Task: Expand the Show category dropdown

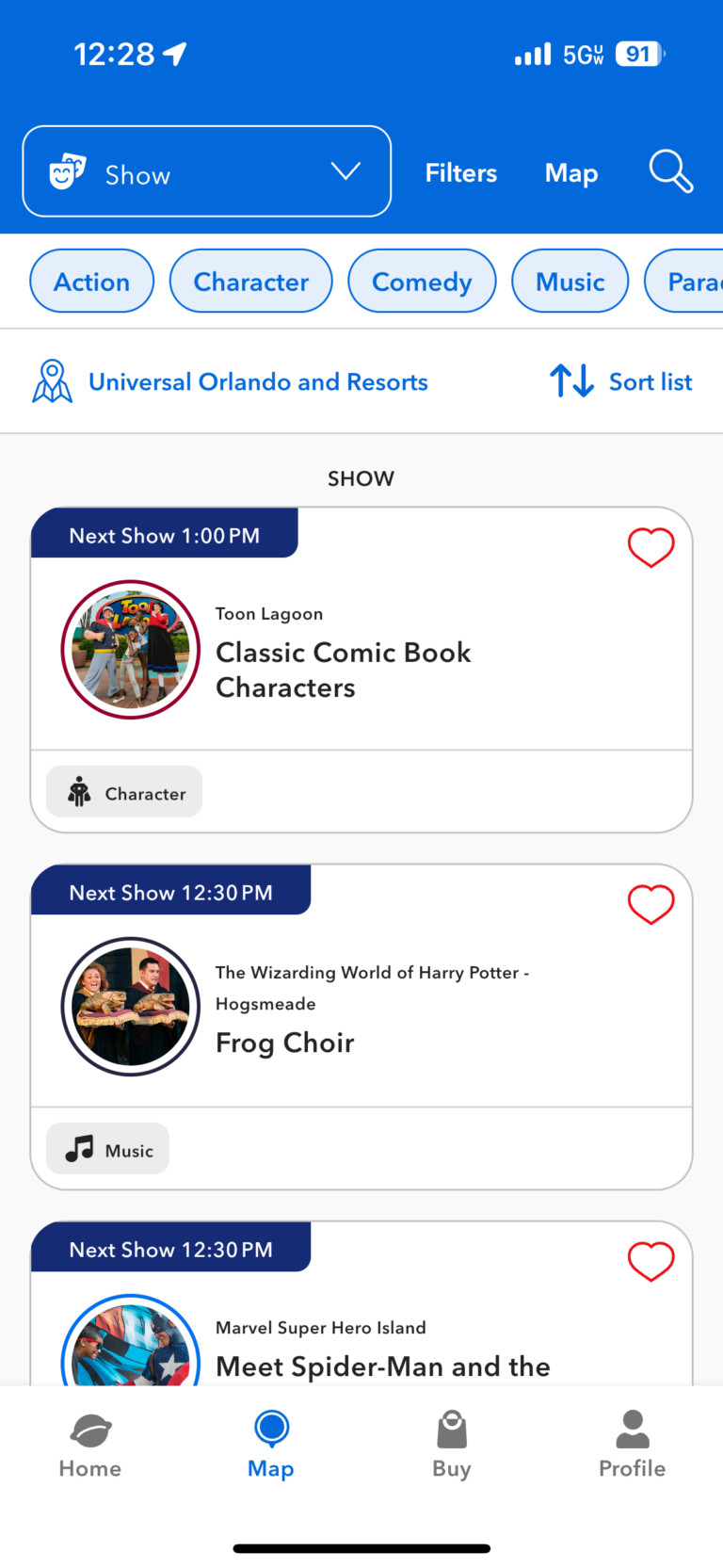Action: point(345,171)
